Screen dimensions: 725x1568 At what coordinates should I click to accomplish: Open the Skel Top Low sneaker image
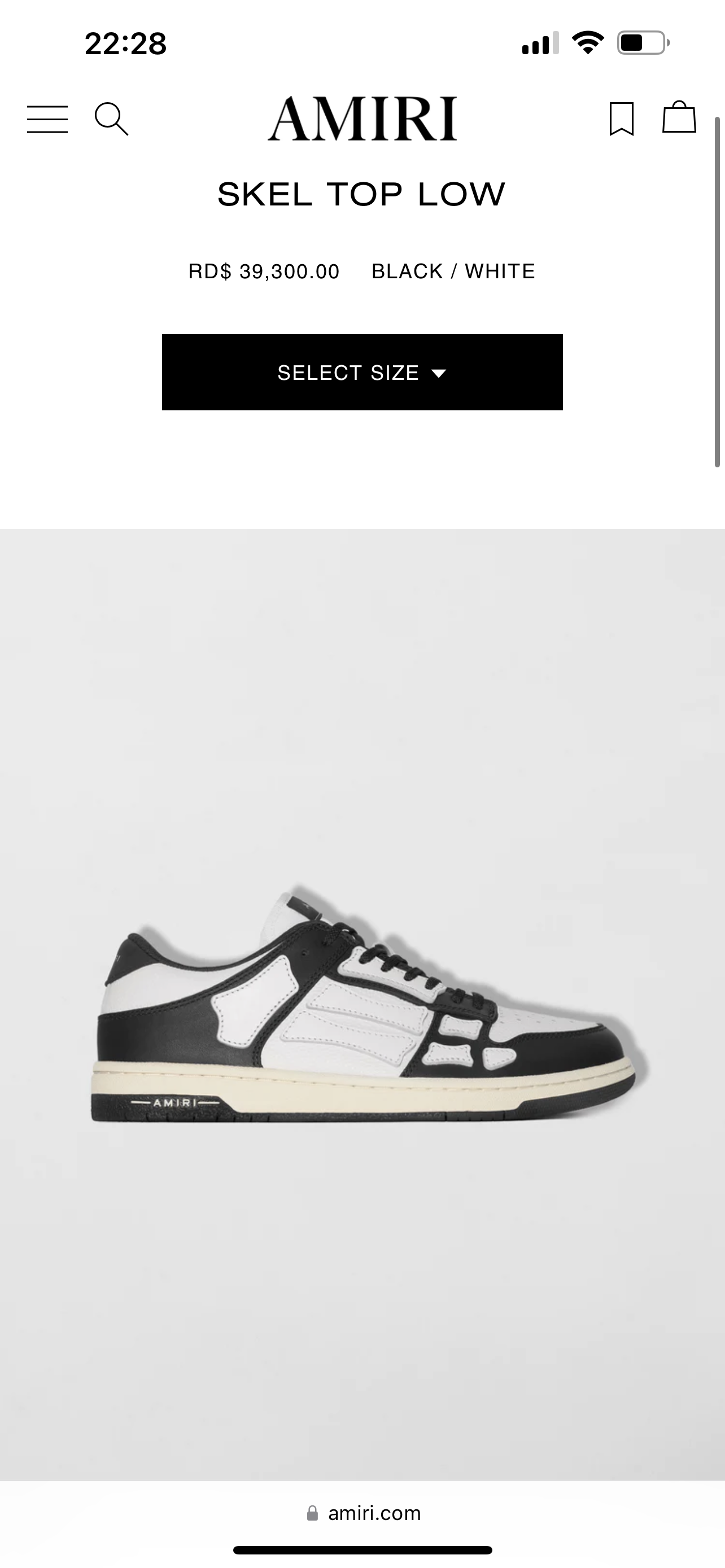coord(365,1004)
